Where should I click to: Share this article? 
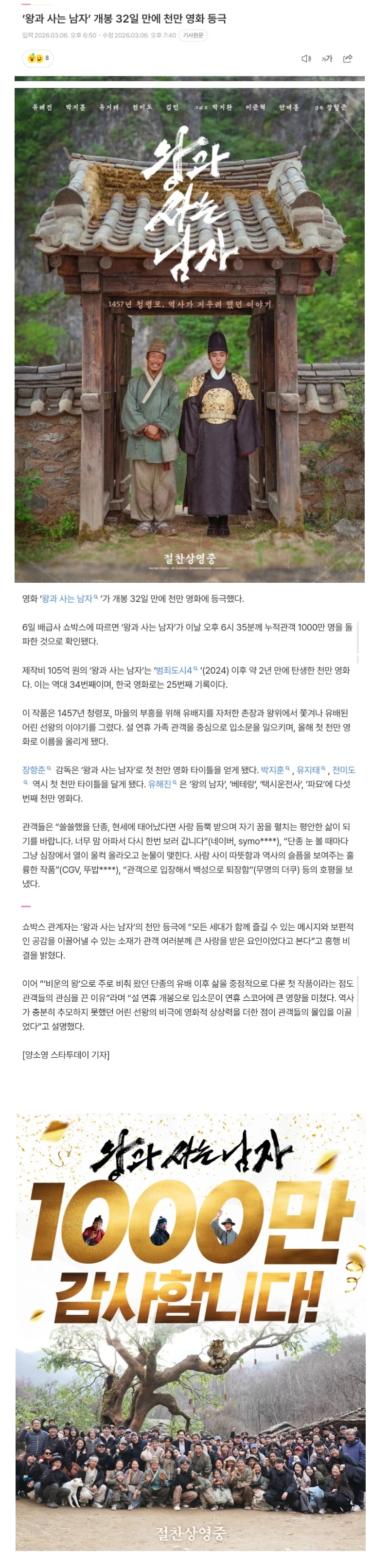click(348, 58)
